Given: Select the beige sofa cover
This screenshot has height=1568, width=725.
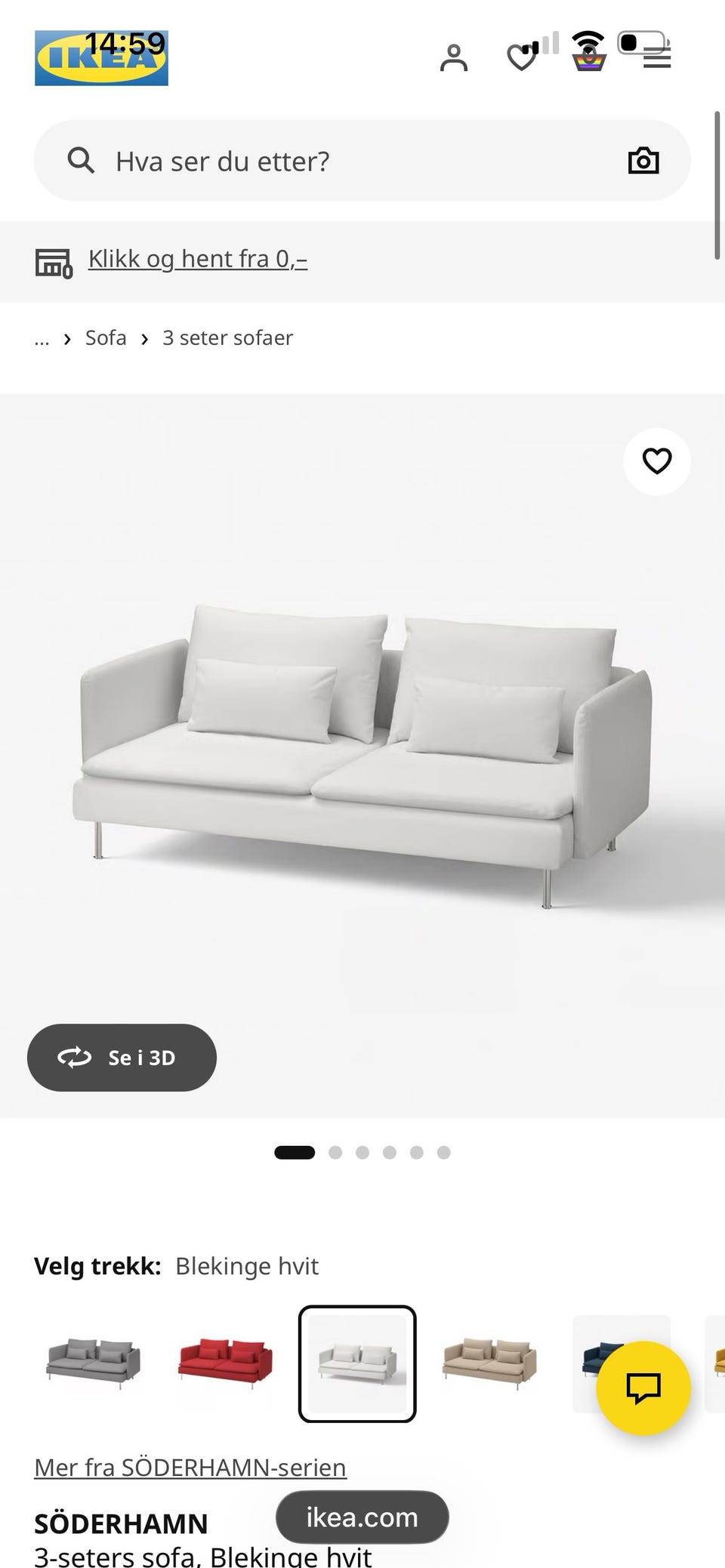Looking at the screenshot, I should [x=489, y=1363].
